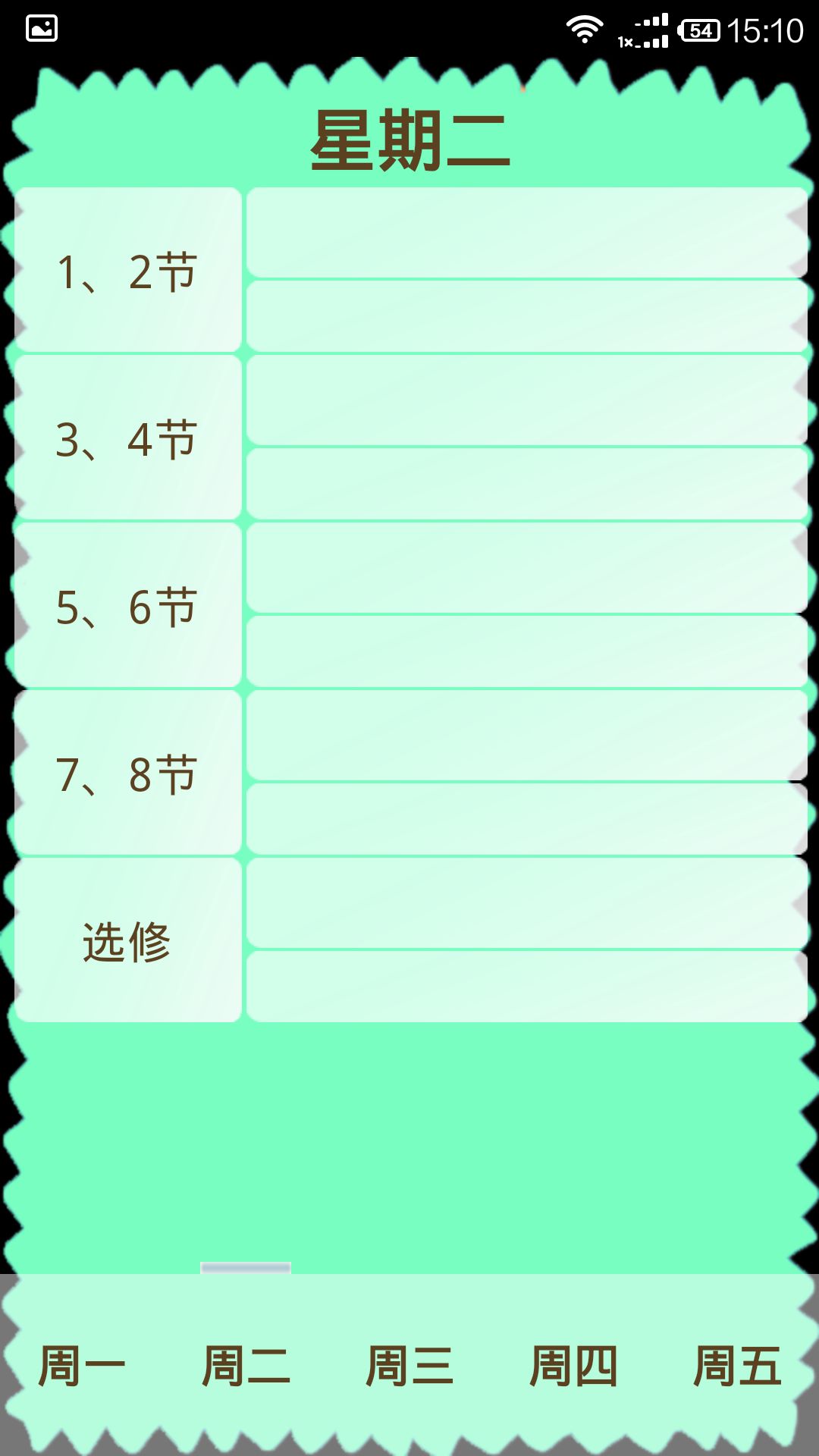The height and width of the screenshot is (1456, 819).
Task: Open the 周三 schedule tab
Action: coord(409,1366)
